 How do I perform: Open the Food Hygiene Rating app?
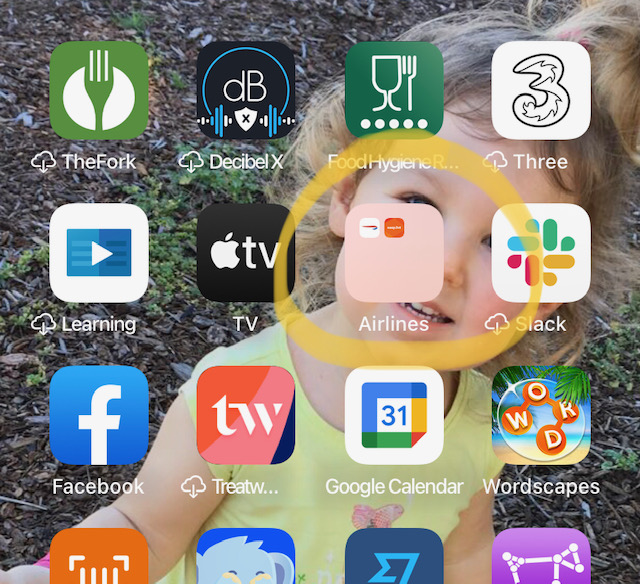click(x=394, y=90)
